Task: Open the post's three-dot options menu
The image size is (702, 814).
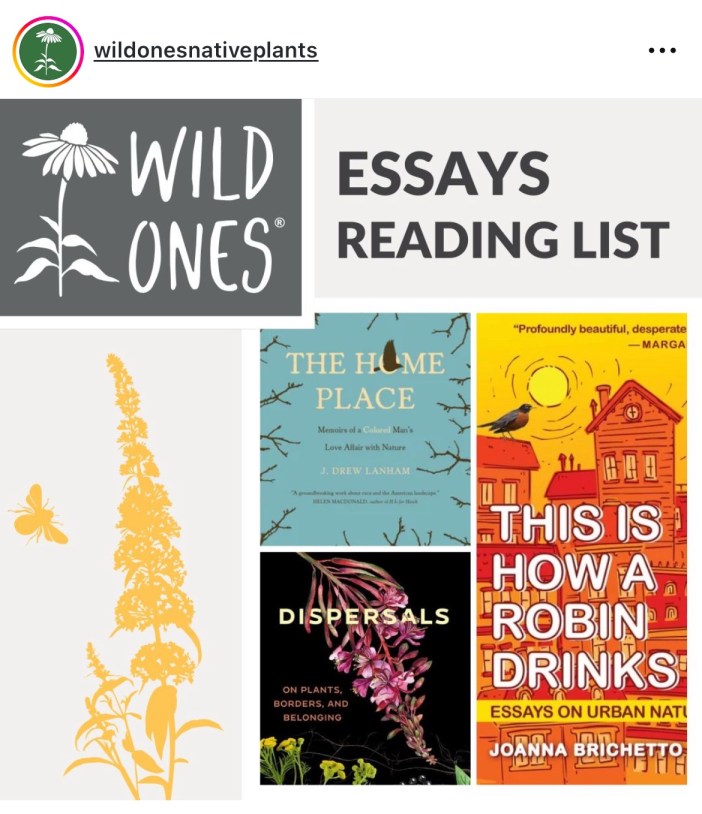Action: (662, 51)
